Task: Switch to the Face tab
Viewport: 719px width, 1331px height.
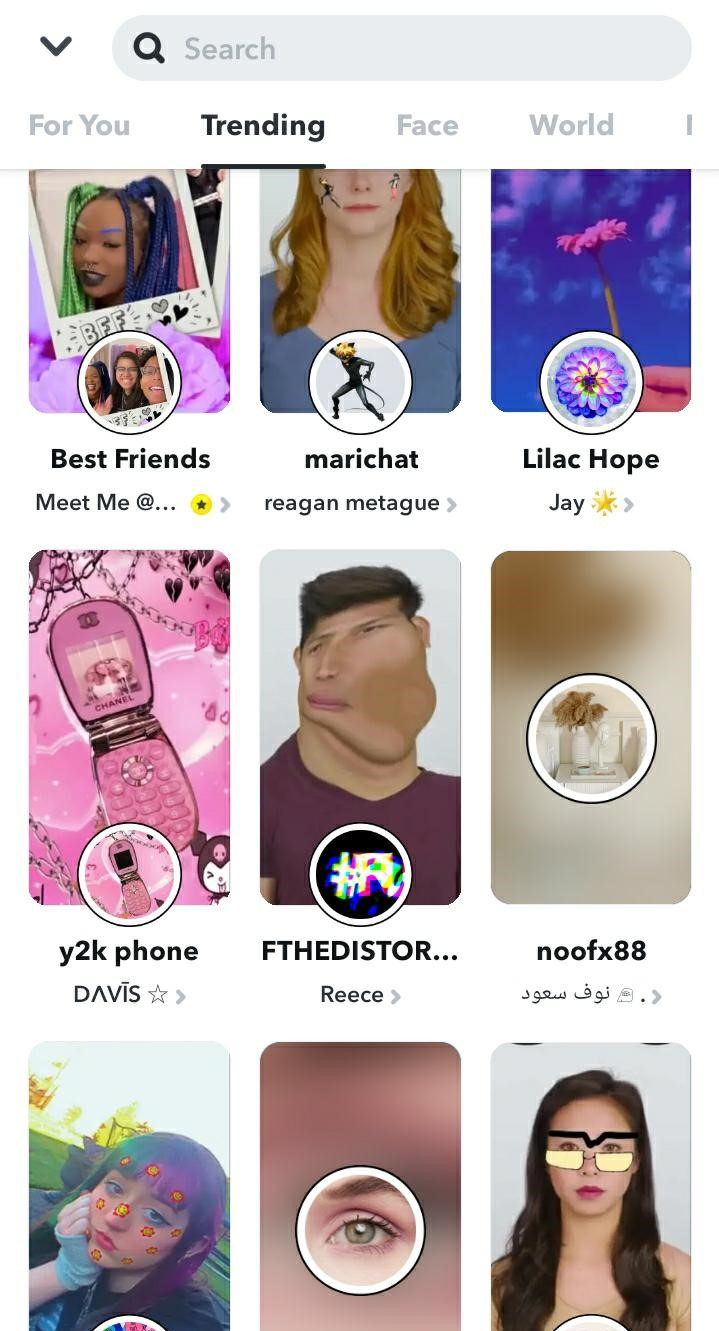Action: [427, 125]
